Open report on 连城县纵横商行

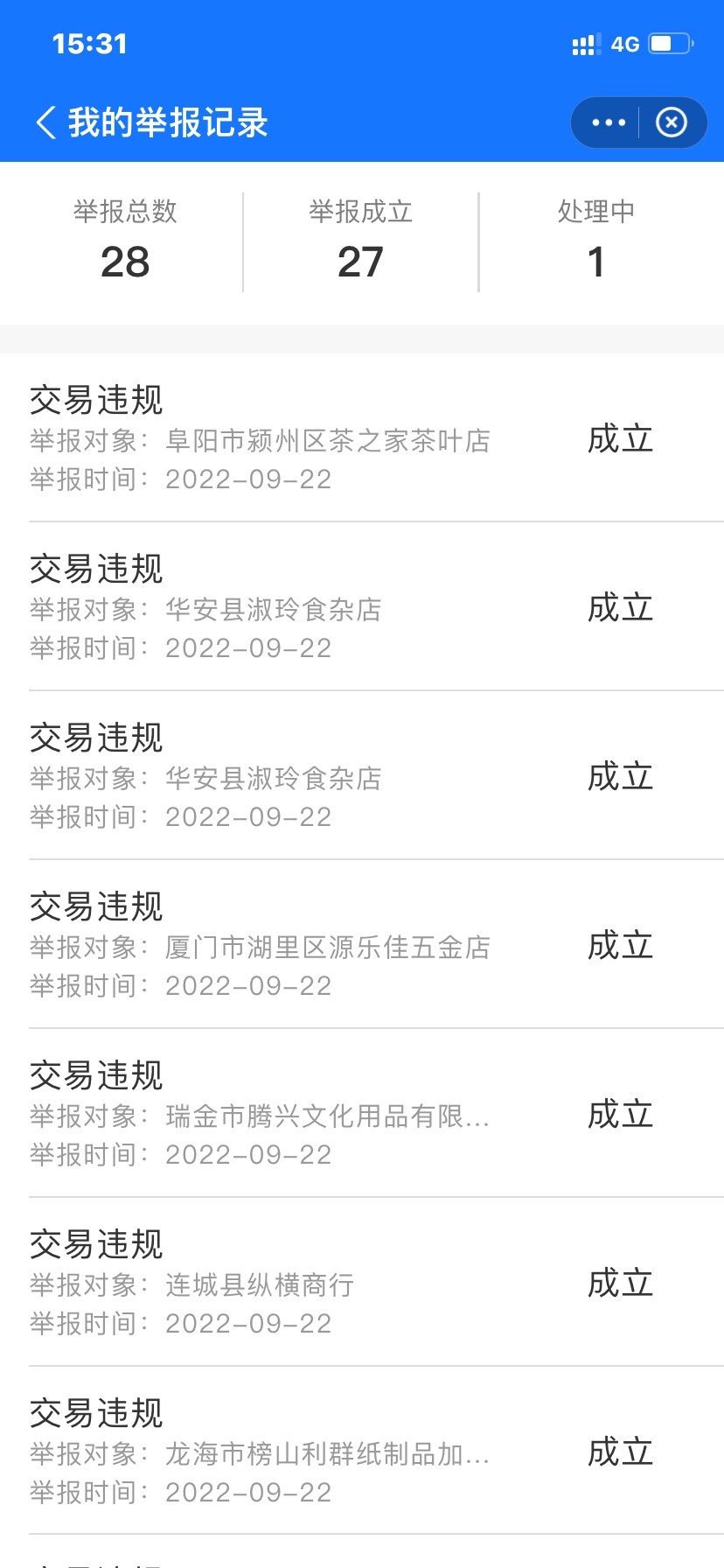coord(362,1283)
